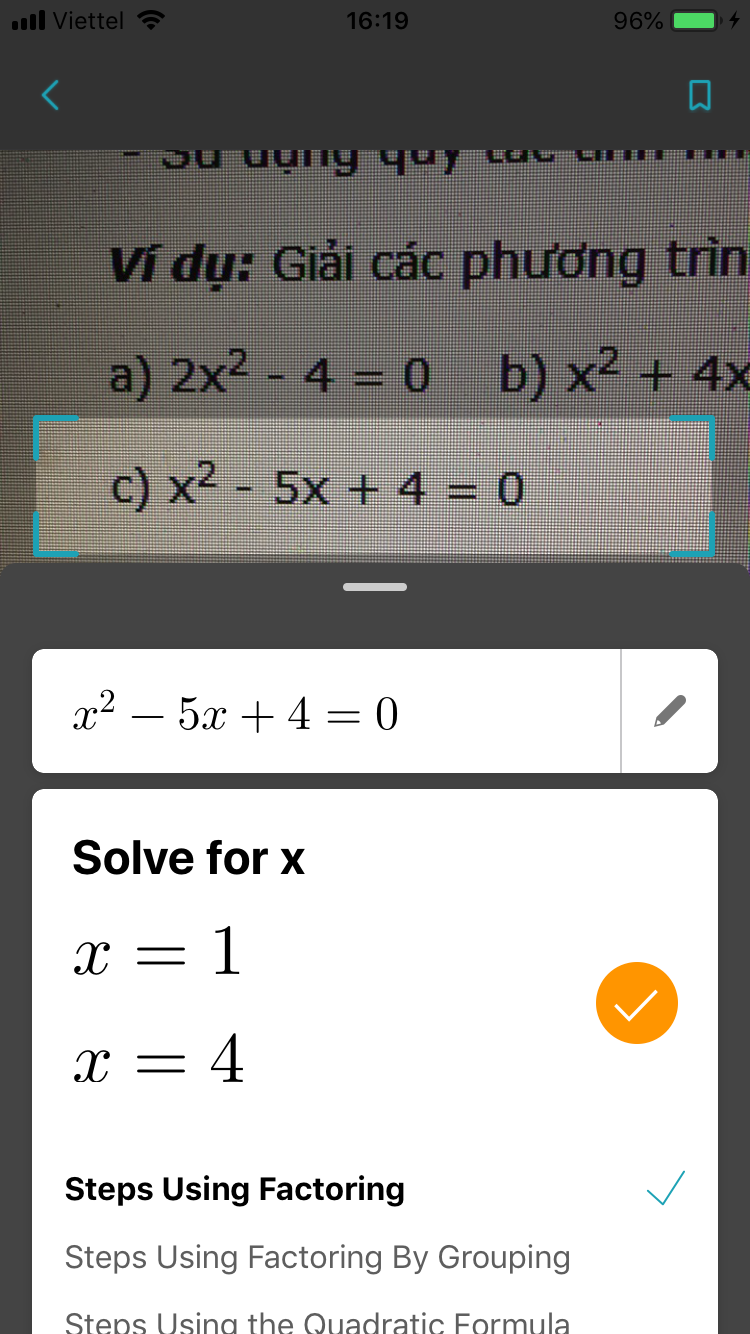Tap the equation field x² − 5x + 4 = 0
Screen dimensions: 750x1334
coord(325,711)
